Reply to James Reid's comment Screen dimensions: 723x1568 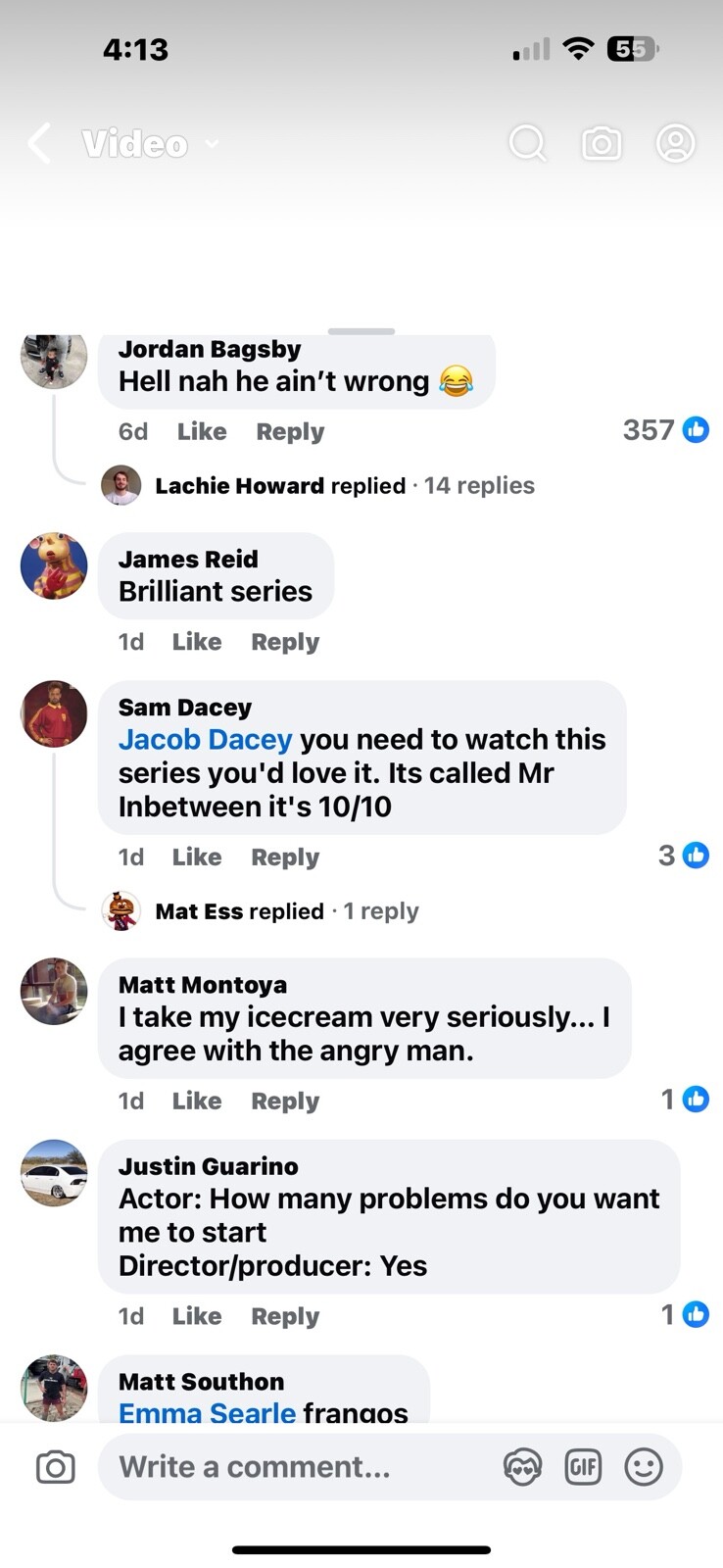285,642
